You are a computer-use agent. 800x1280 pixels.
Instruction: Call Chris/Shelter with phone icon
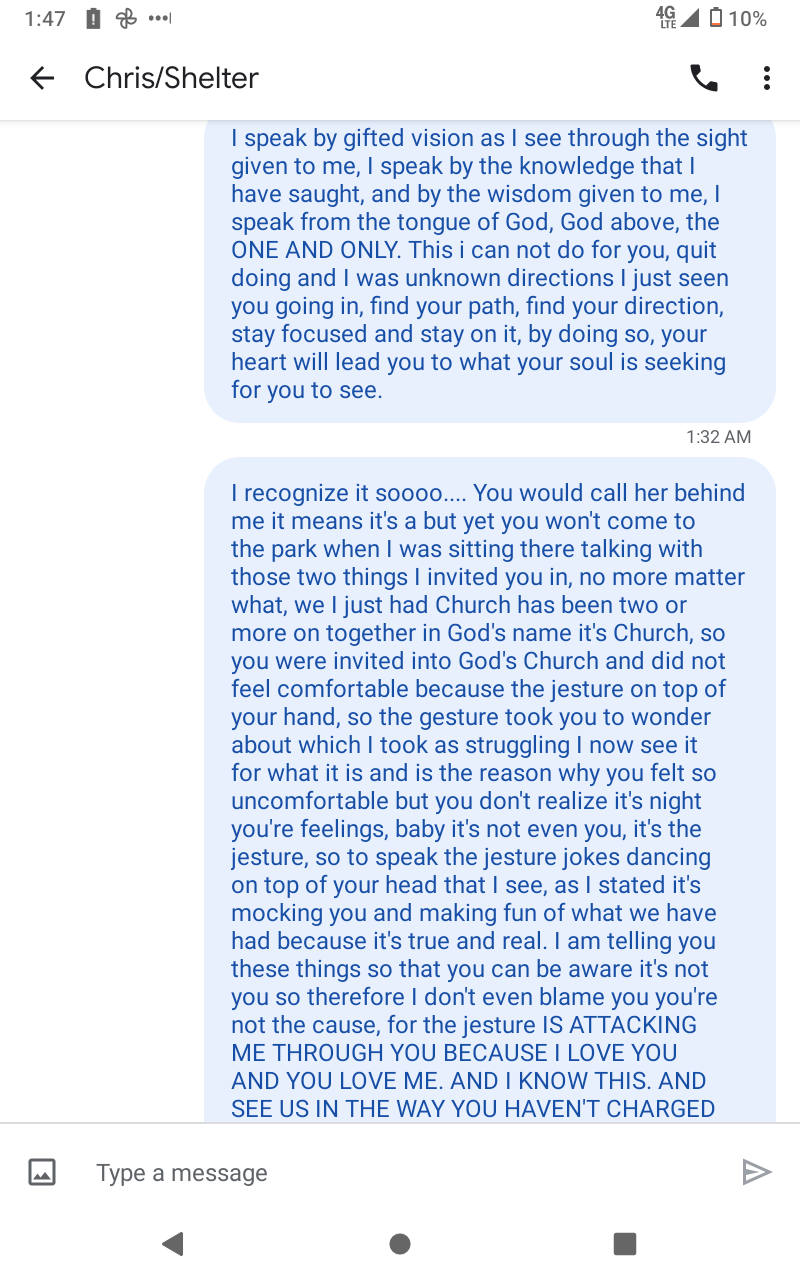704,78
